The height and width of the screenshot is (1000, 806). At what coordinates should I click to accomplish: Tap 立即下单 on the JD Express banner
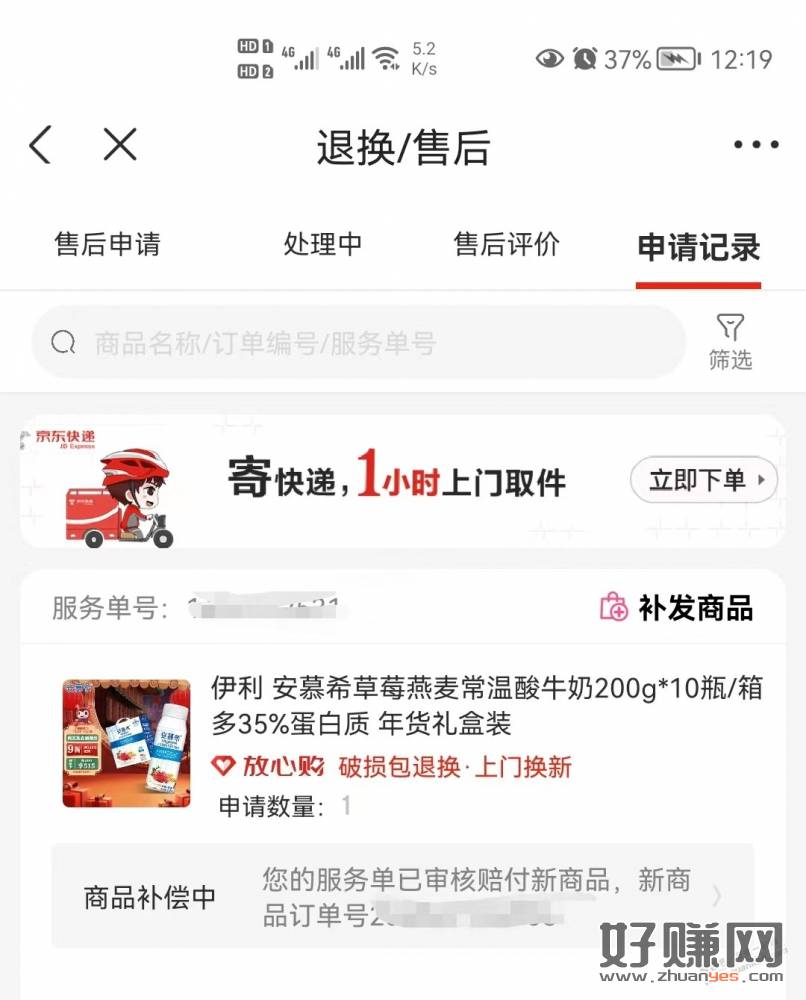pos(703,481)
